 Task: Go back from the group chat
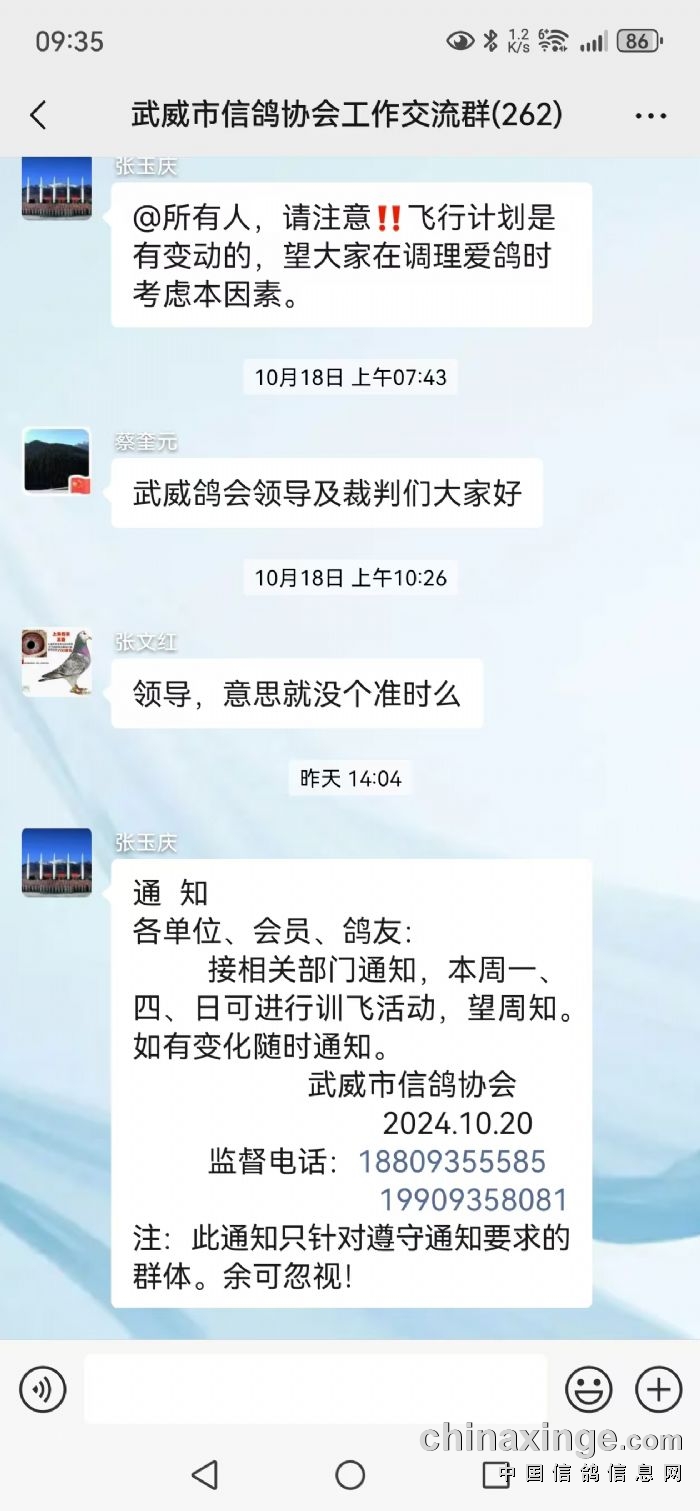pyautogui.click(x=38, y=115)
